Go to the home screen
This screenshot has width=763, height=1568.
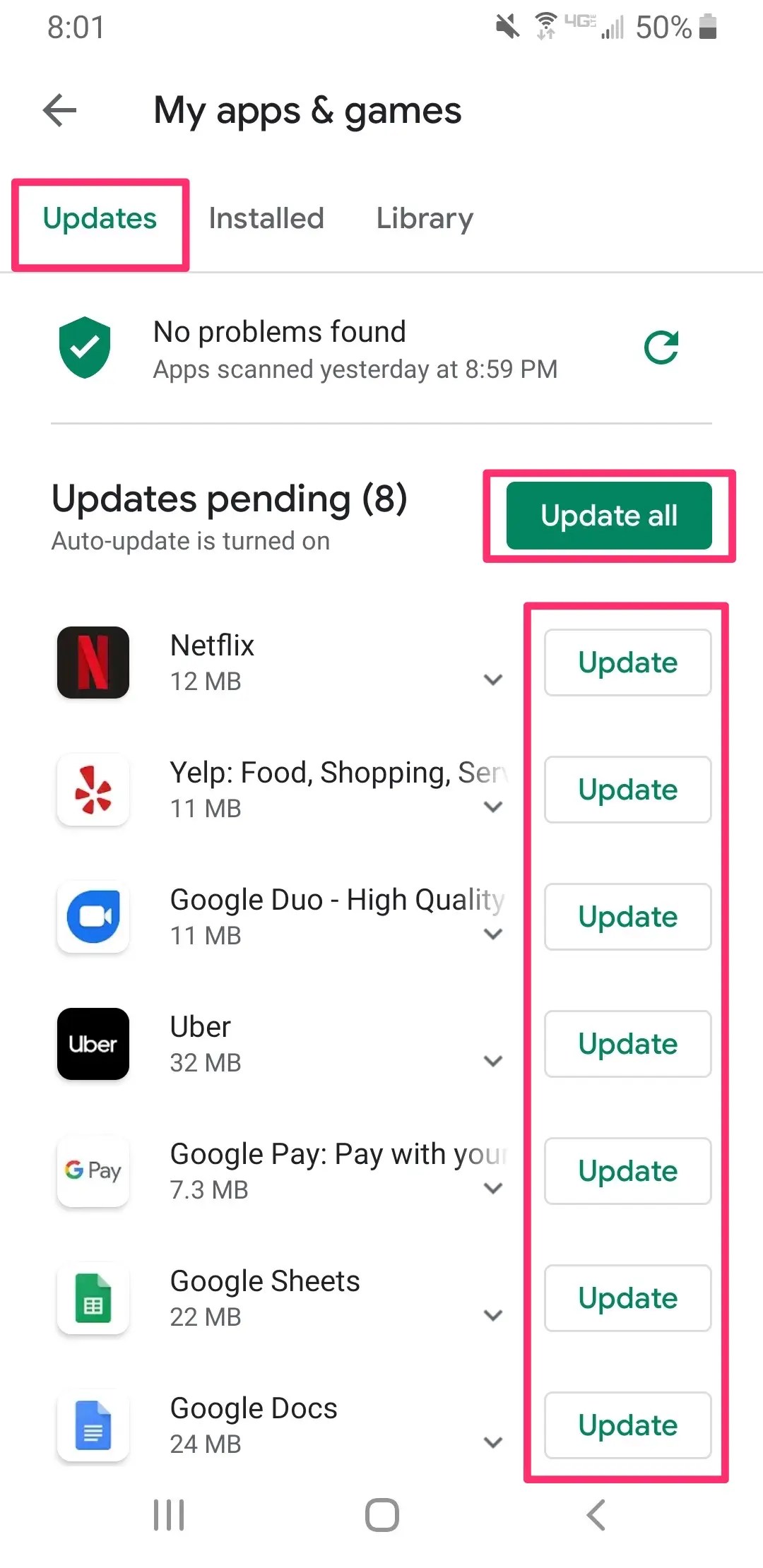pos(382,1515)
